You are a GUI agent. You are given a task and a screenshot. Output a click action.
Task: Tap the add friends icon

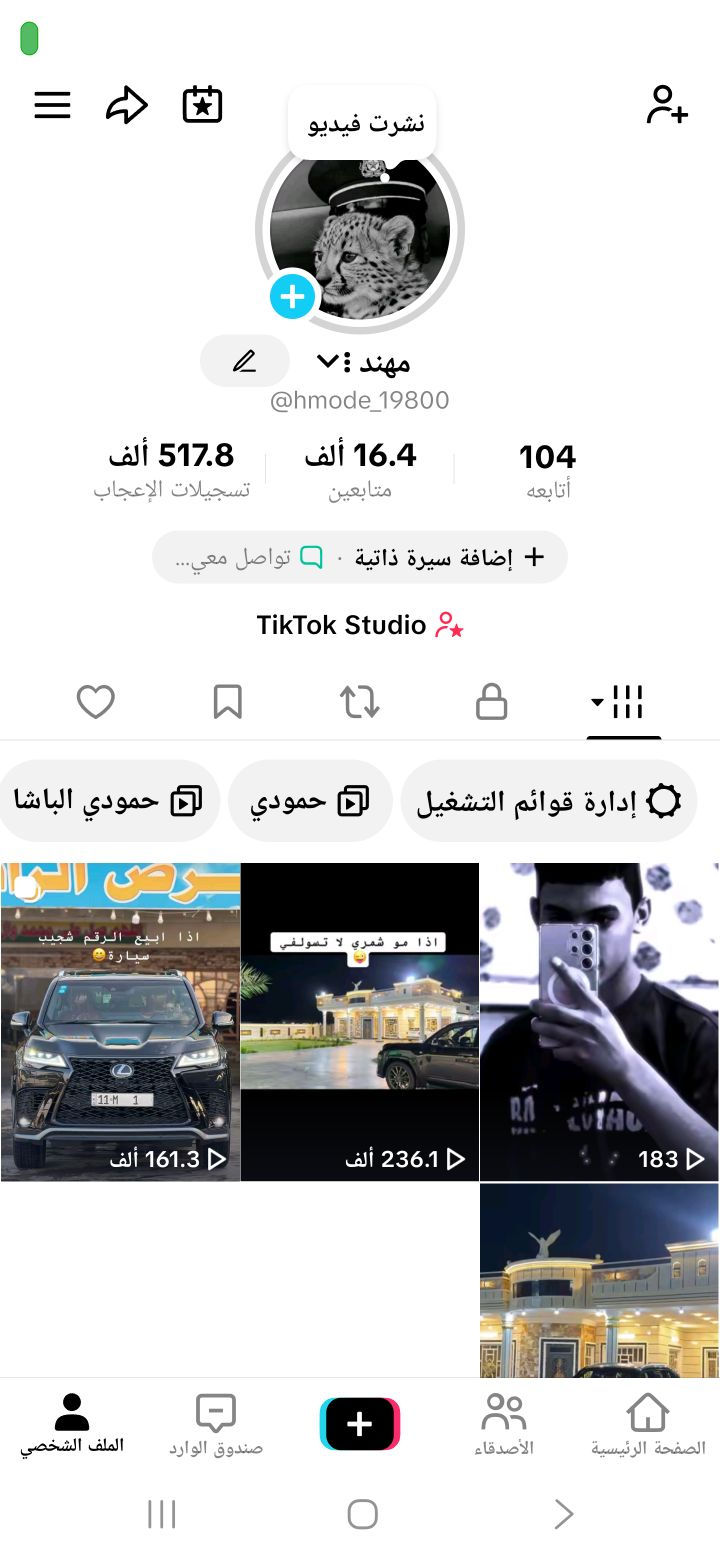(x=667, y=105)
